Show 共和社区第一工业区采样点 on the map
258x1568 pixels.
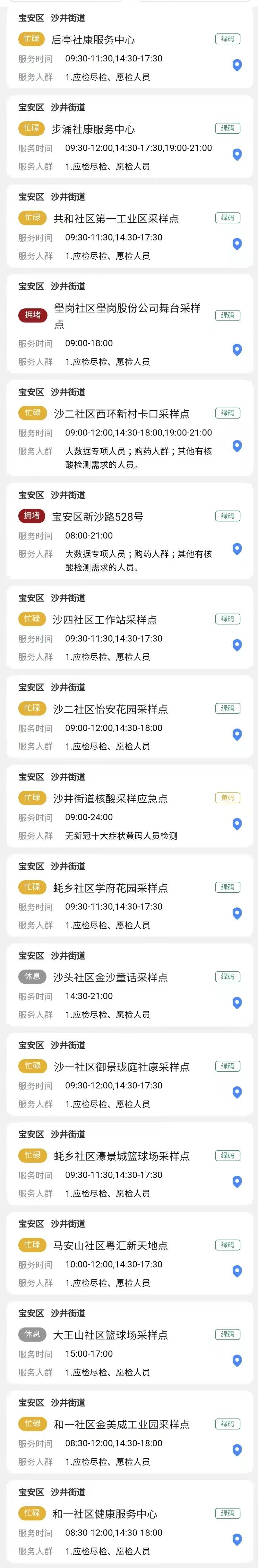coord(237,244)
